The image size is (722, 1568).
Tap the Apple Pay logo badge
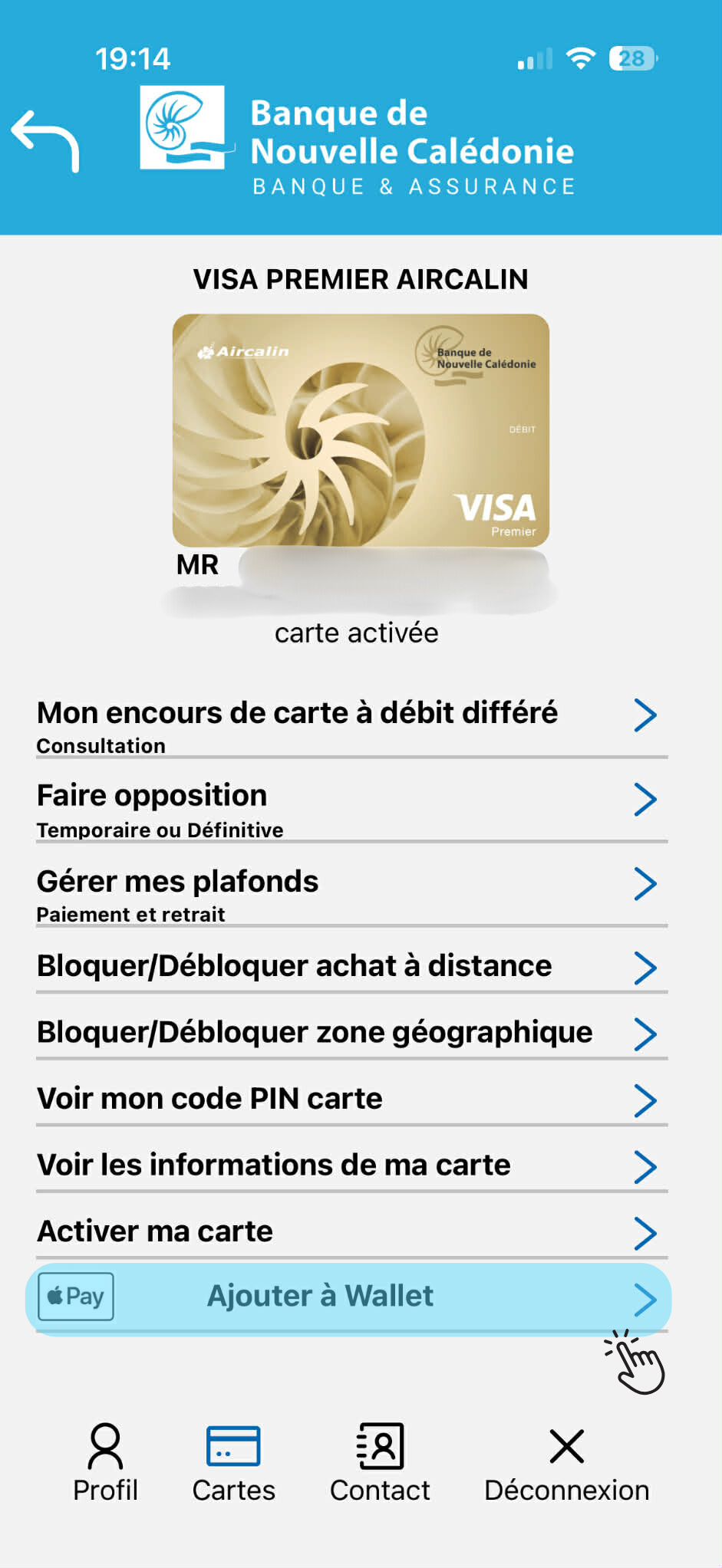click(74, 1297)
